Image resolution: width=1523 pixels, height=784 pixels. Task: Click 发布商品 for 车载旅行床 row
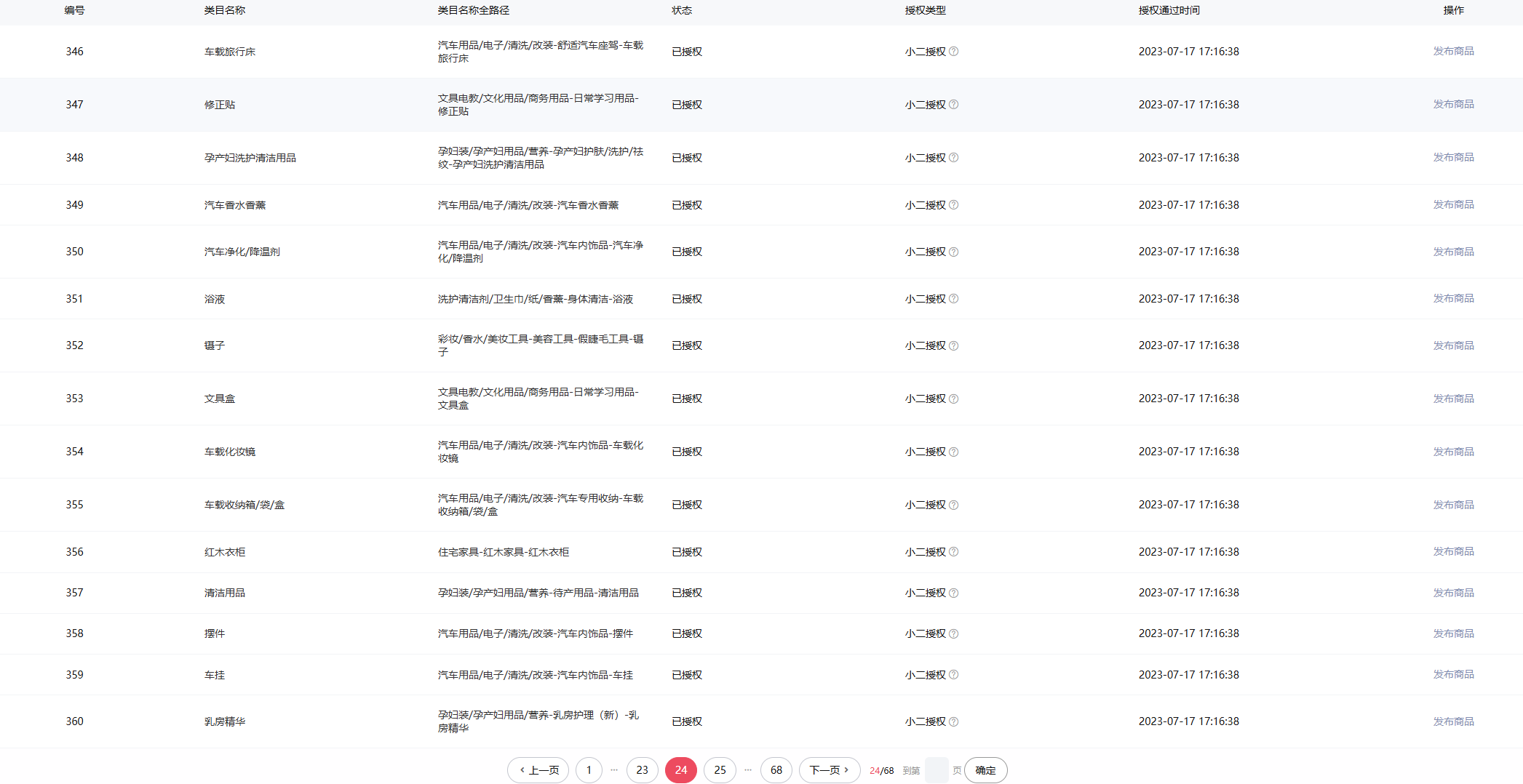[x=1453, y=51]
